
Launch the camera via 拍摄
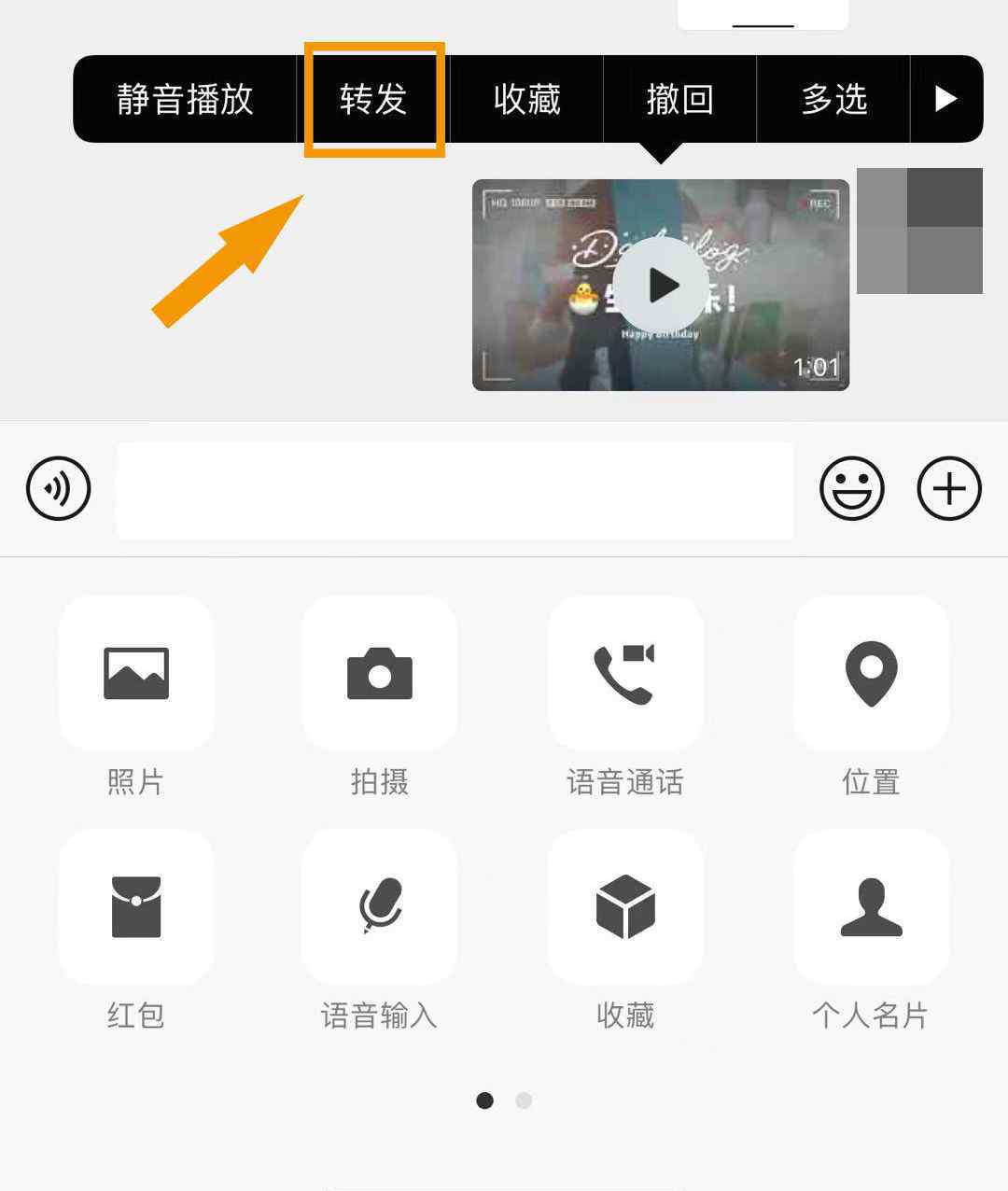point(380,674)
